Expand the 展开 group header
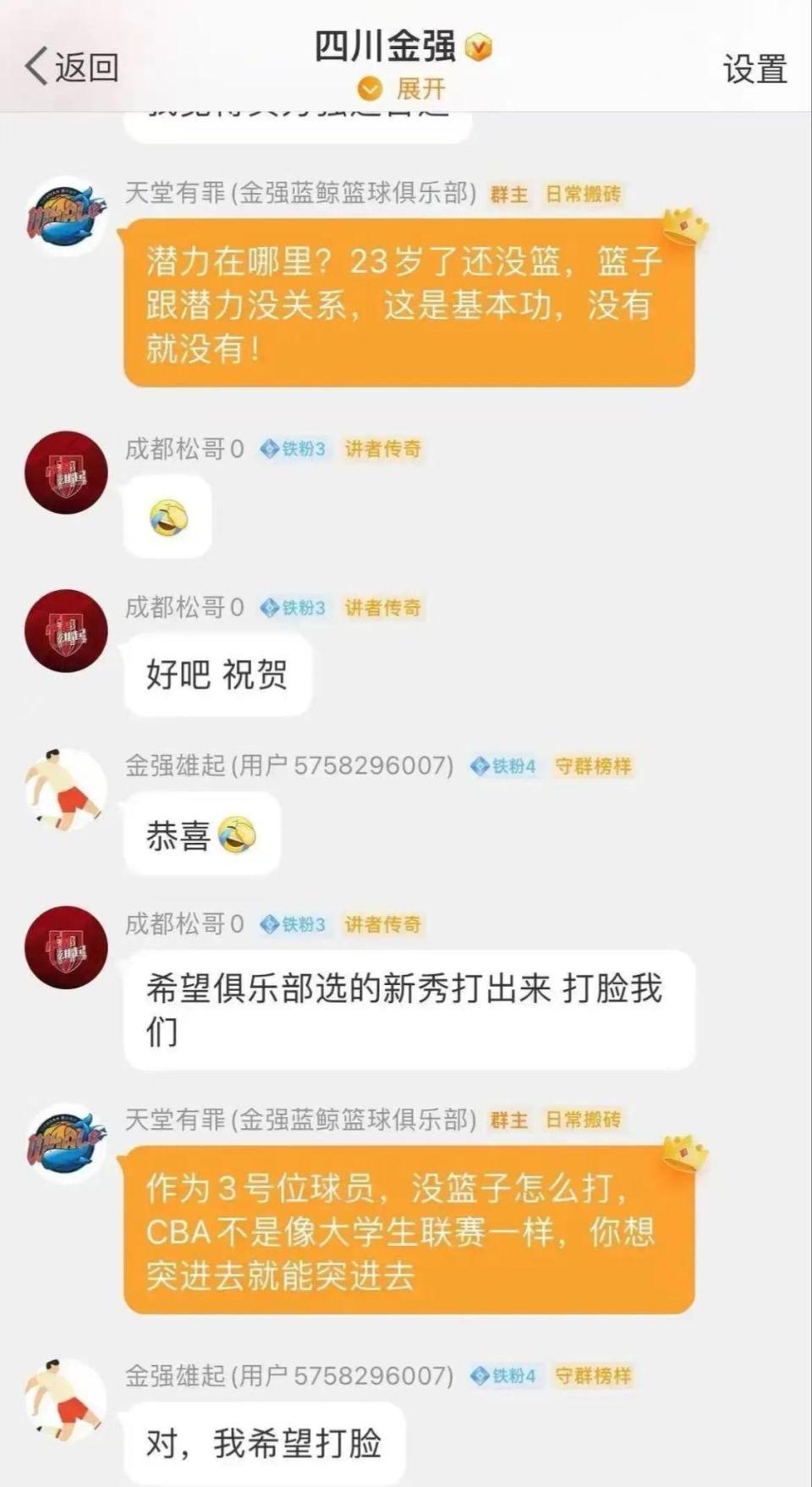Image resolution: width=812 pixels, height=1487 pixels. pyautogui.click(x=404, y=88)
